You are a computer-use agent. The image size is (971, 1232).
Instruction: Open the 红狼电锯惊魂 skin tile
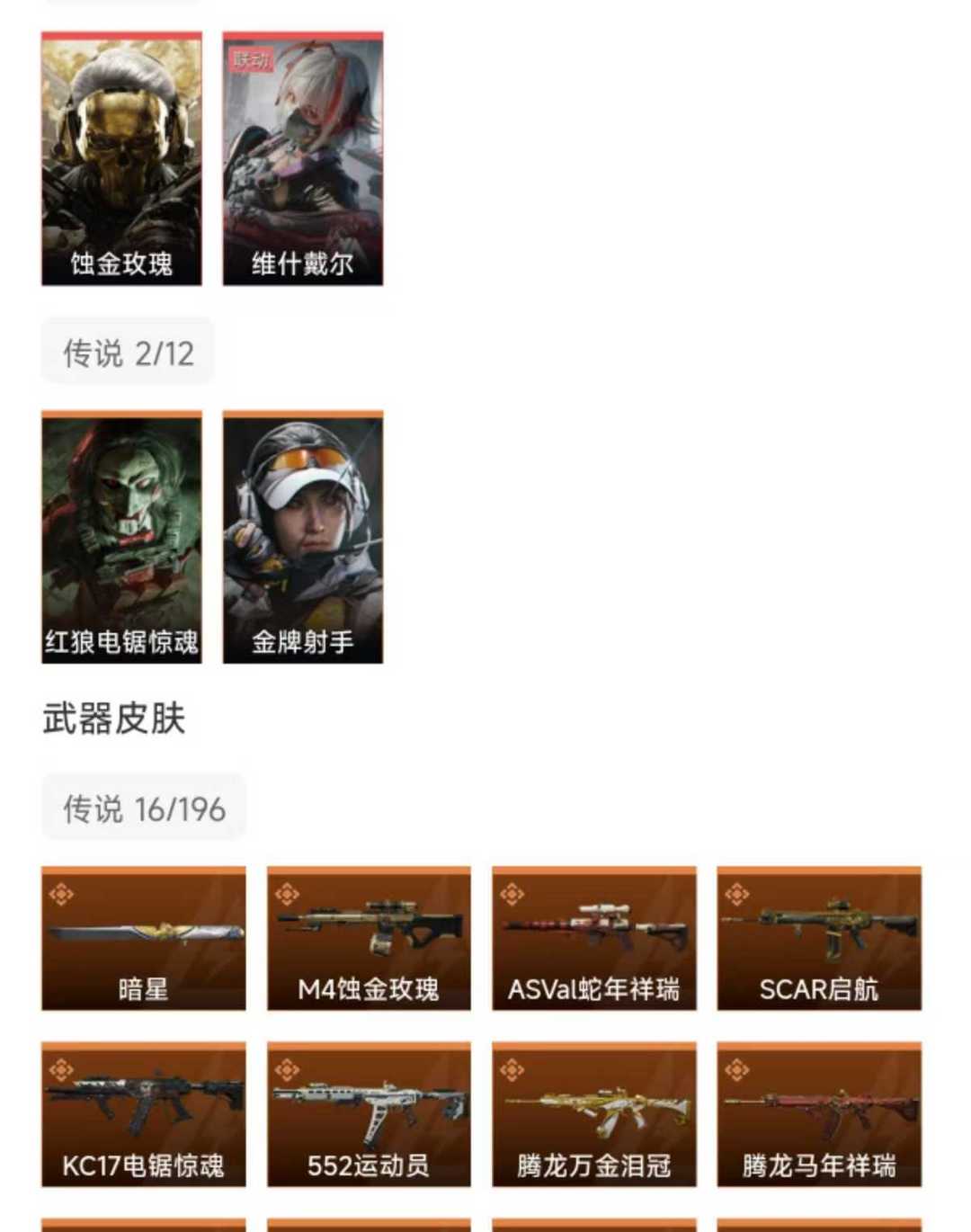(x=121, y=538)
